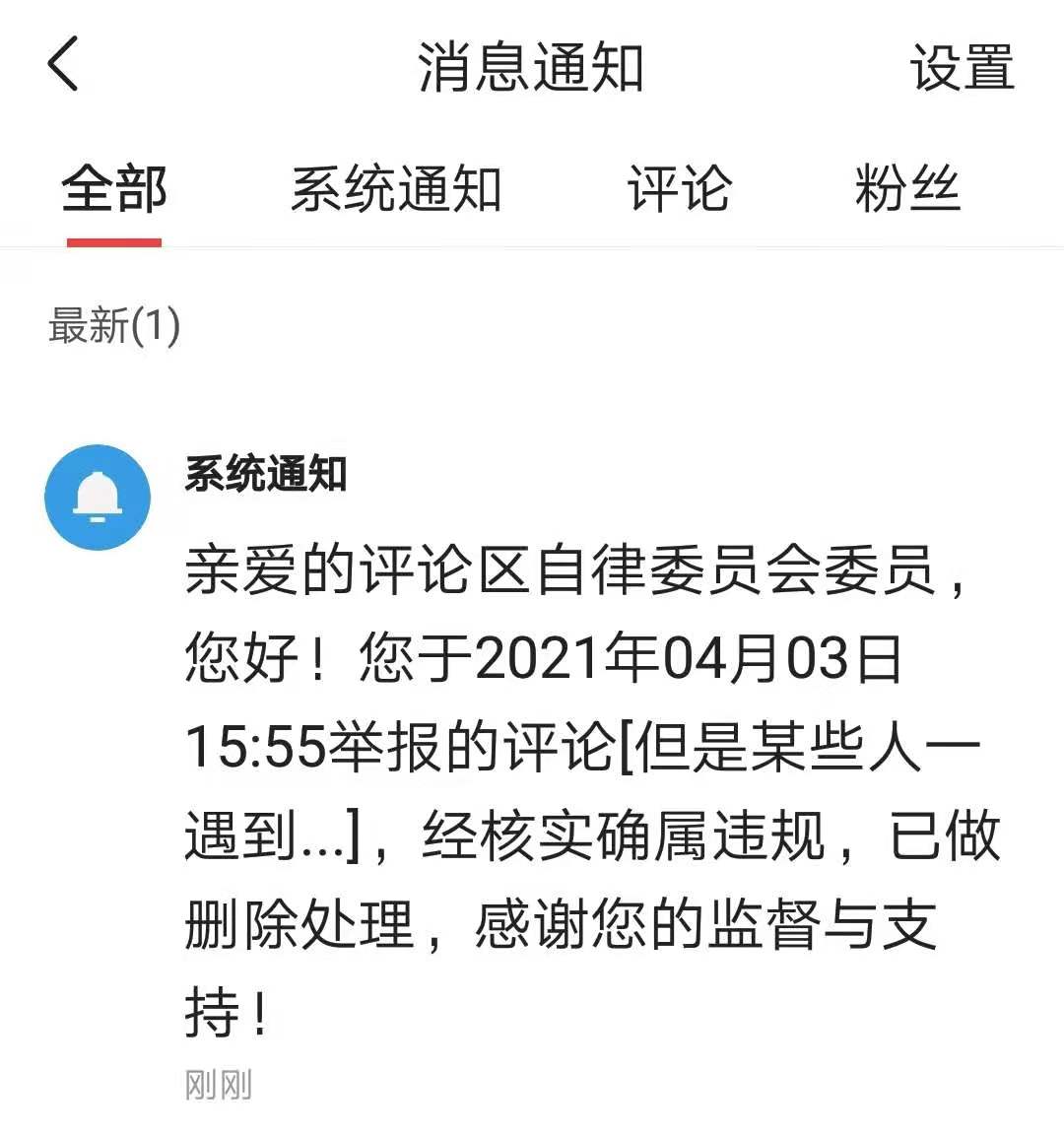View the 粉丝 tab
The image size is (1064, 1136).
pos(907,189)
